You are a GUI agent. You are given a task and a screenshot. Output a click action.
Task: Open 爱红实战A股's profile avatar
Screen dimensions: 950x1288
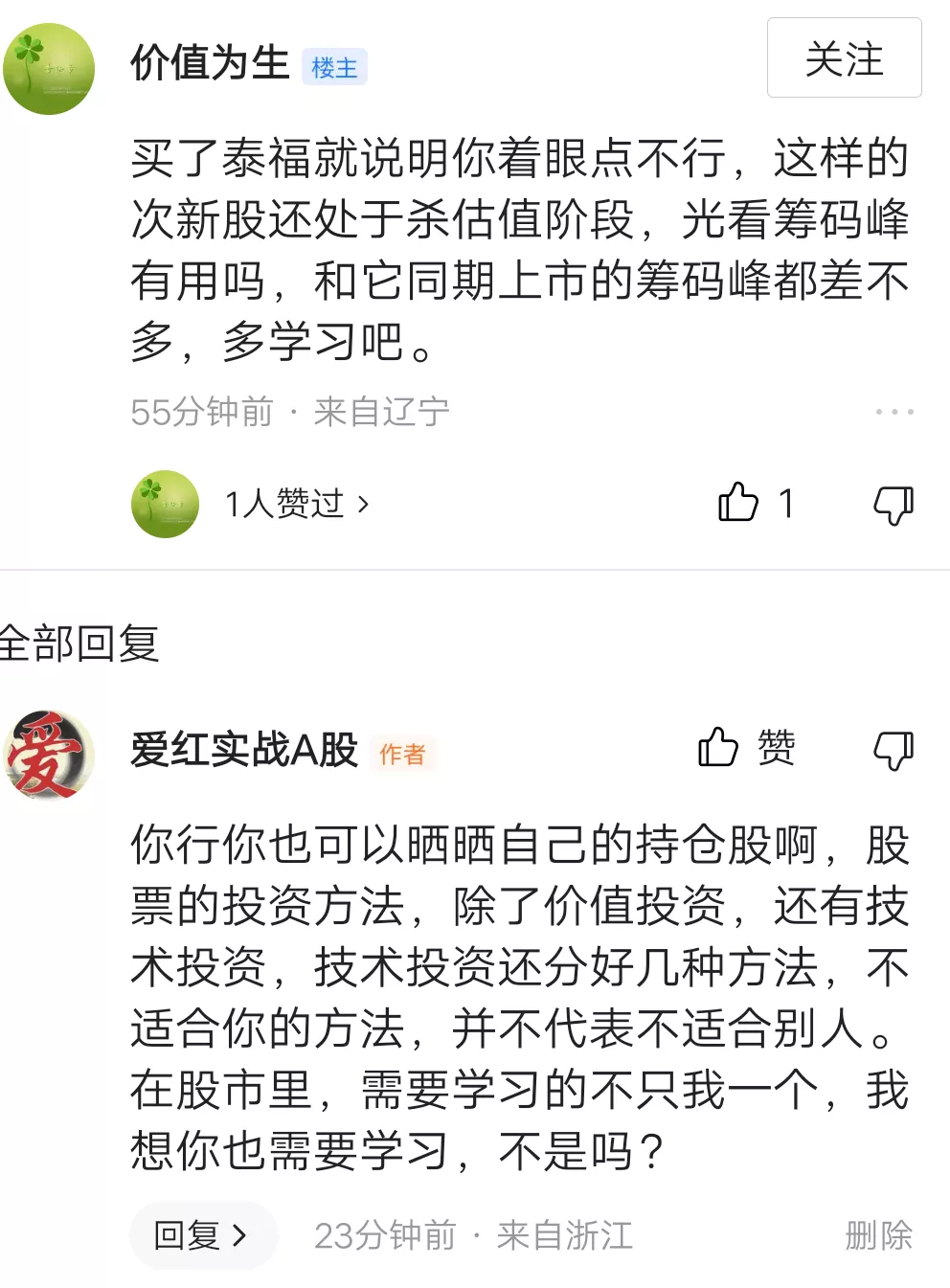[48, 755]
